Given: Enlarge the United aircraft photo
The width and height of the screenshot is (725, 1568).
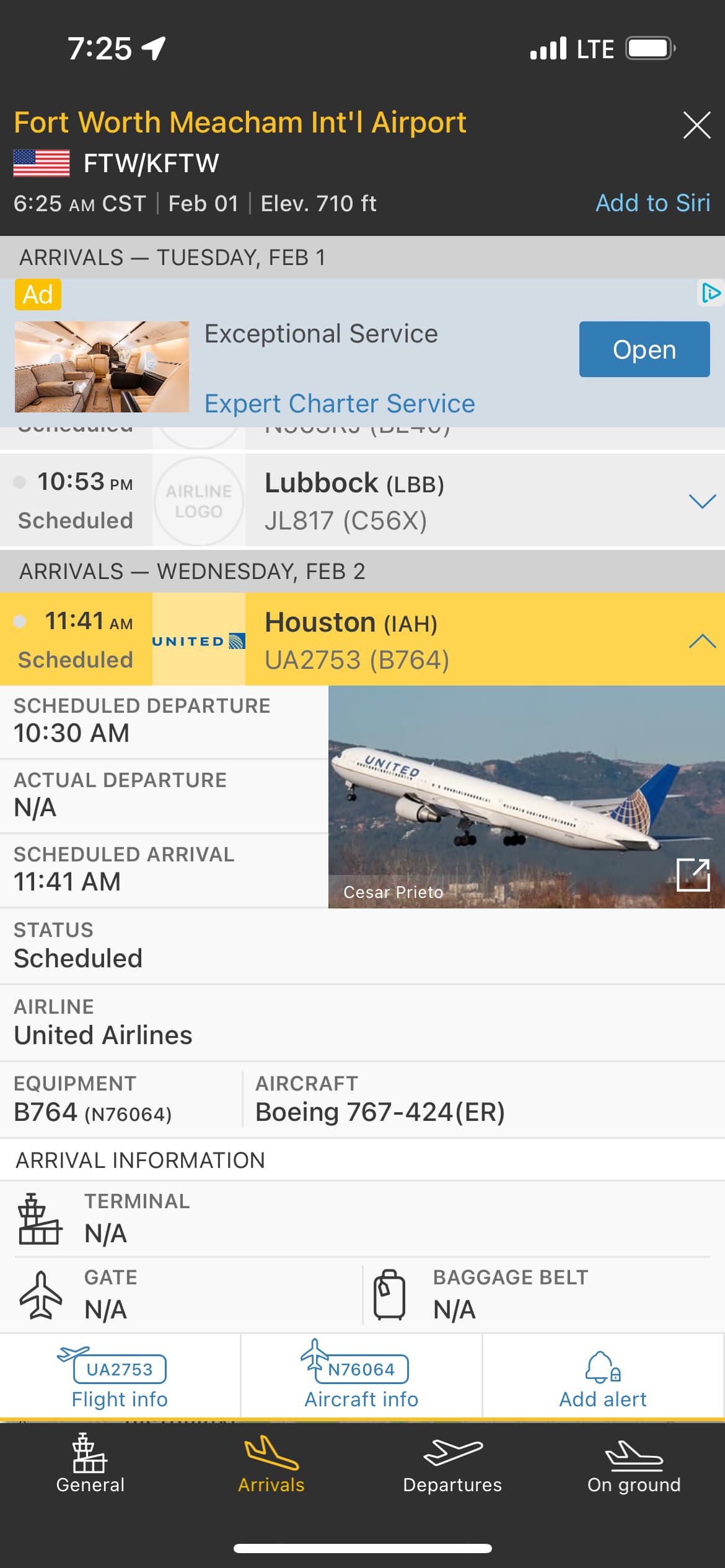Looking at the screenshot, I should pyautogui.click(x=693, y=874).
